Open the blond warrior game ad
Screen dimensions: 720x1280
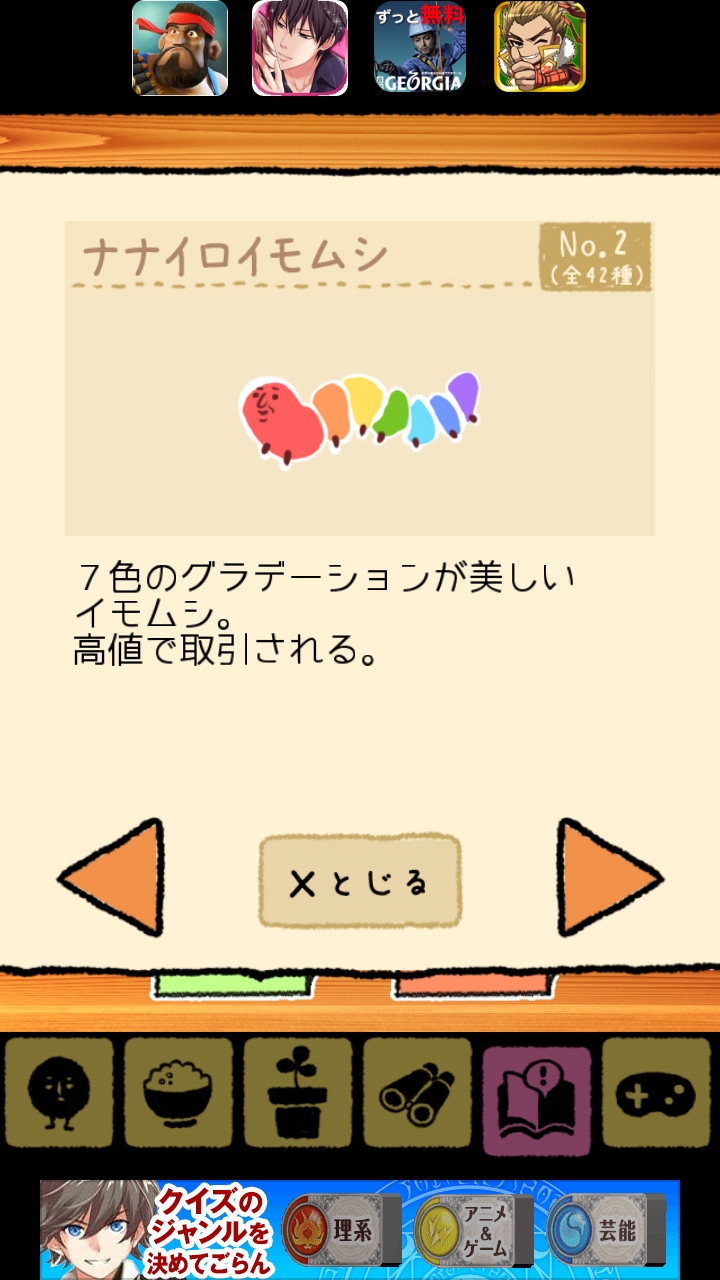coord(540,48)
